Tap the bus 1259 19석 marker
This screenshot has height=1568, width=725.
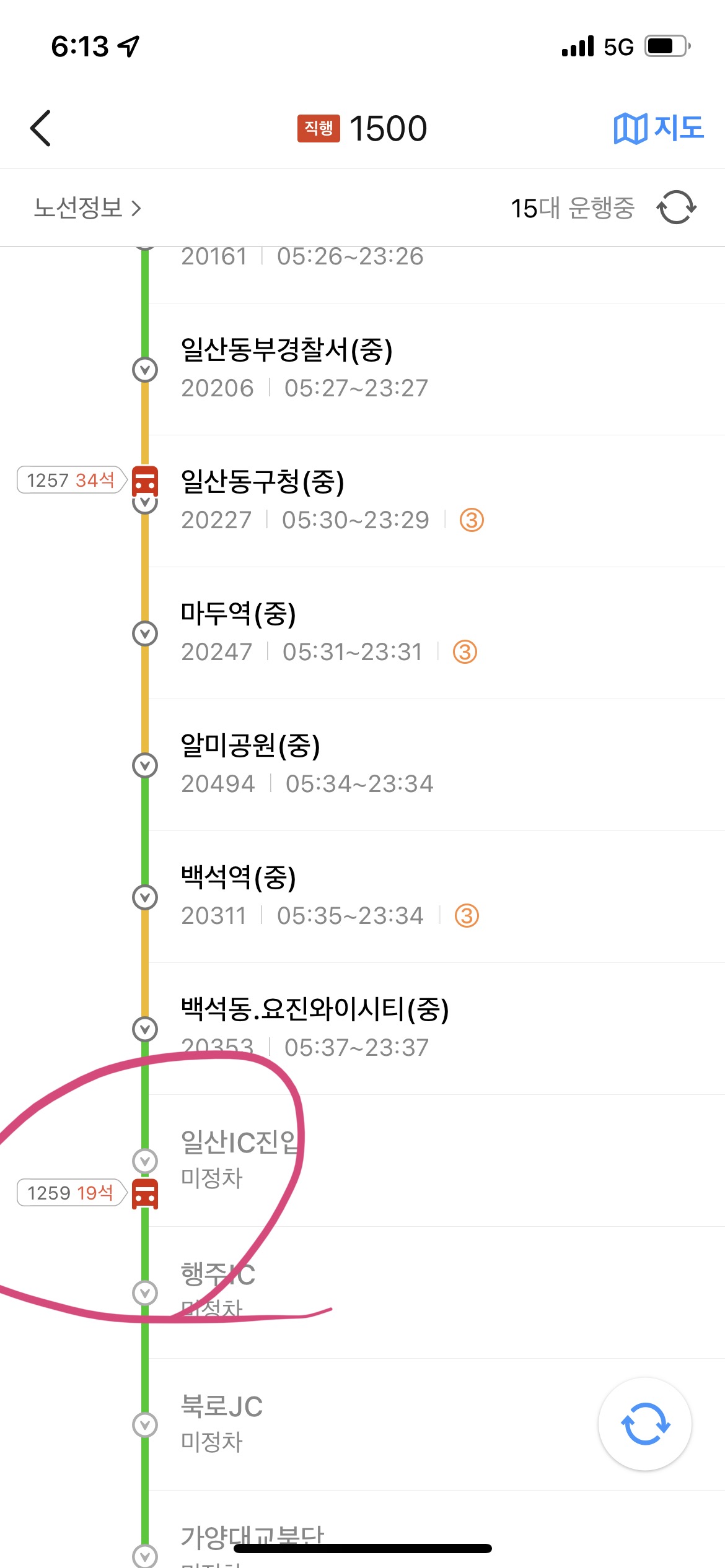[71, 1193]
